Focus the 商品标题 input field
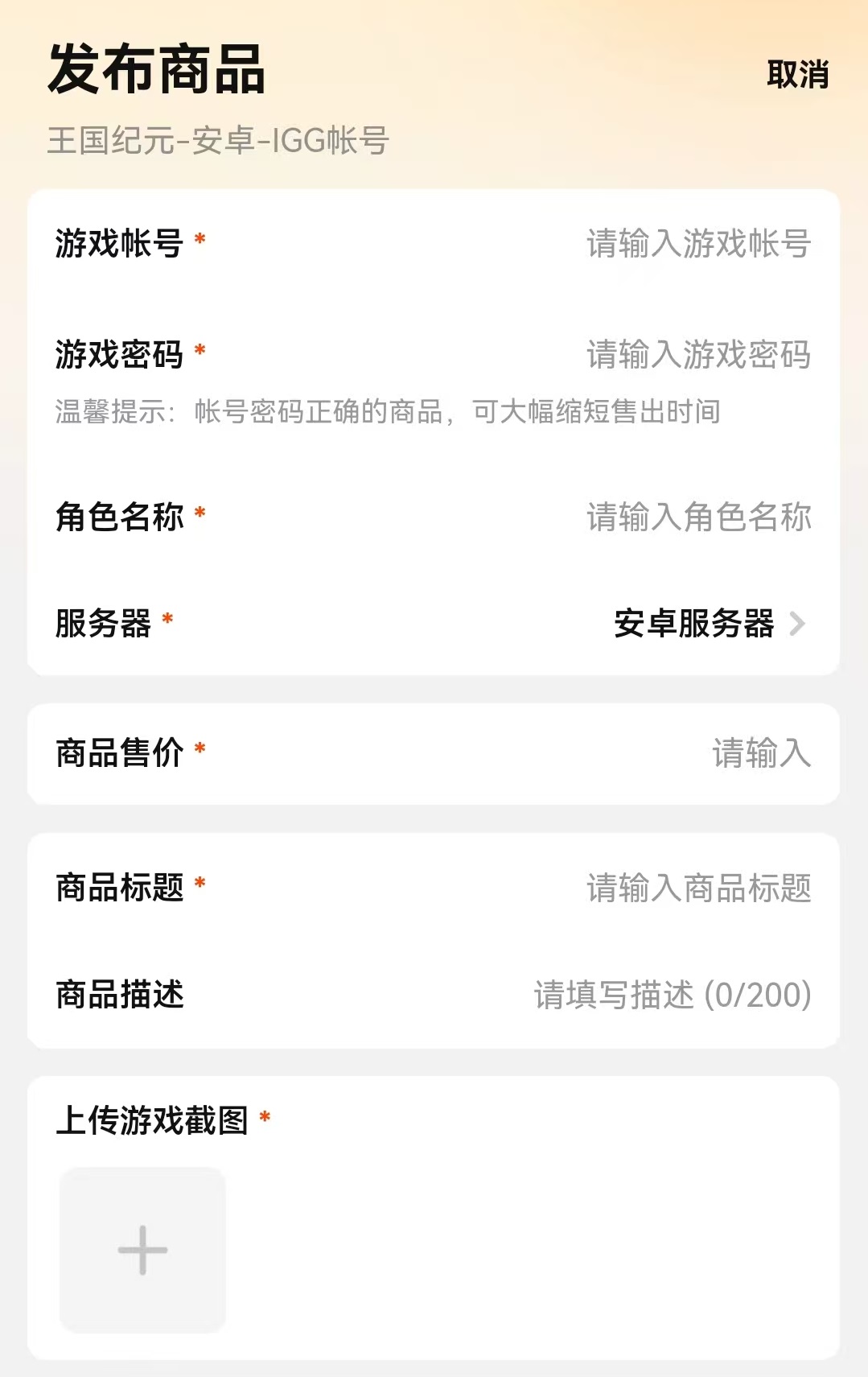This screenshot has width=868, height=1377. click(x=697, y=888)
